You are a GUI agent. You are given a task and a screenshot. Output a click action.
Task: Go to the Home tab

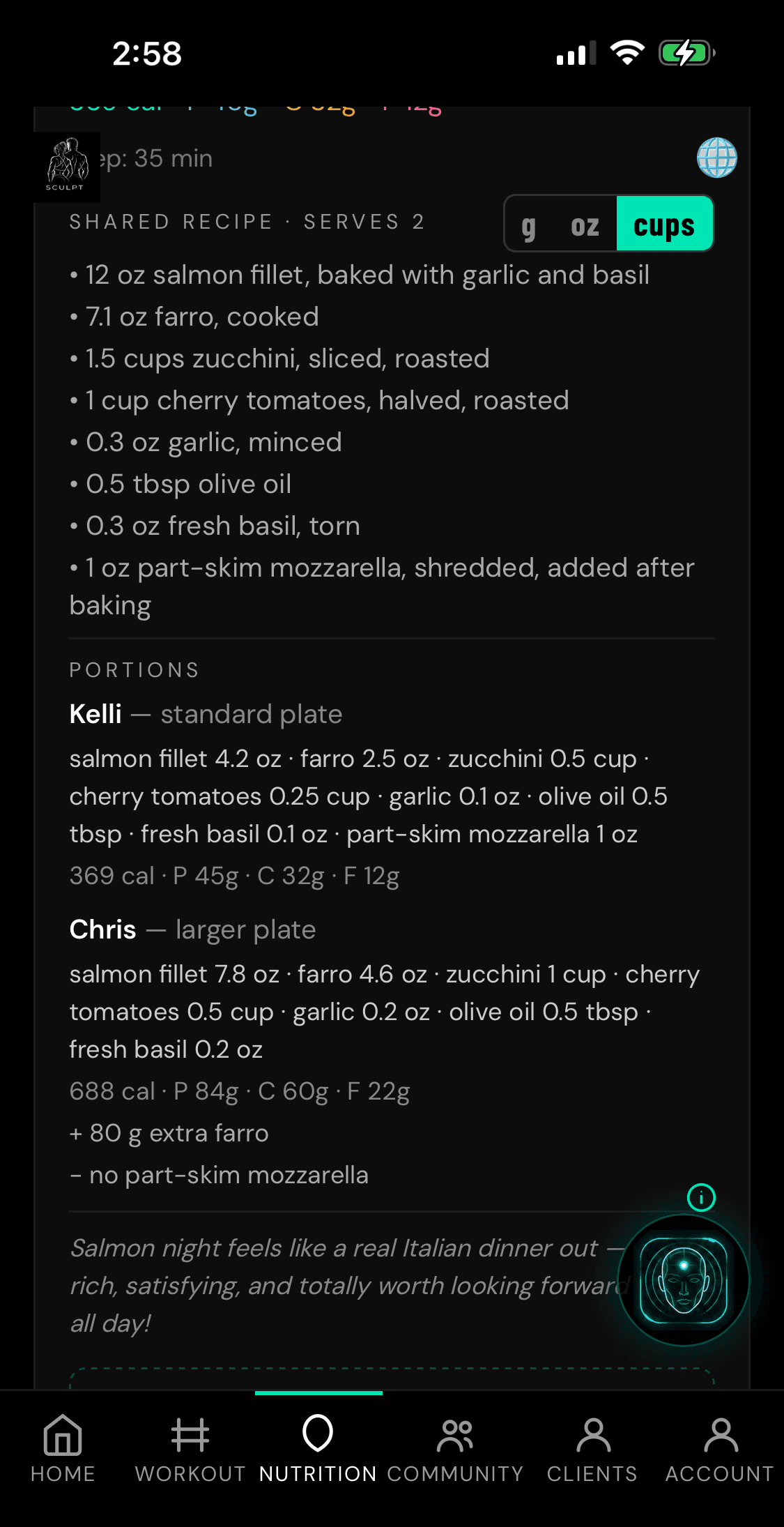click(x=63, y=1449)
